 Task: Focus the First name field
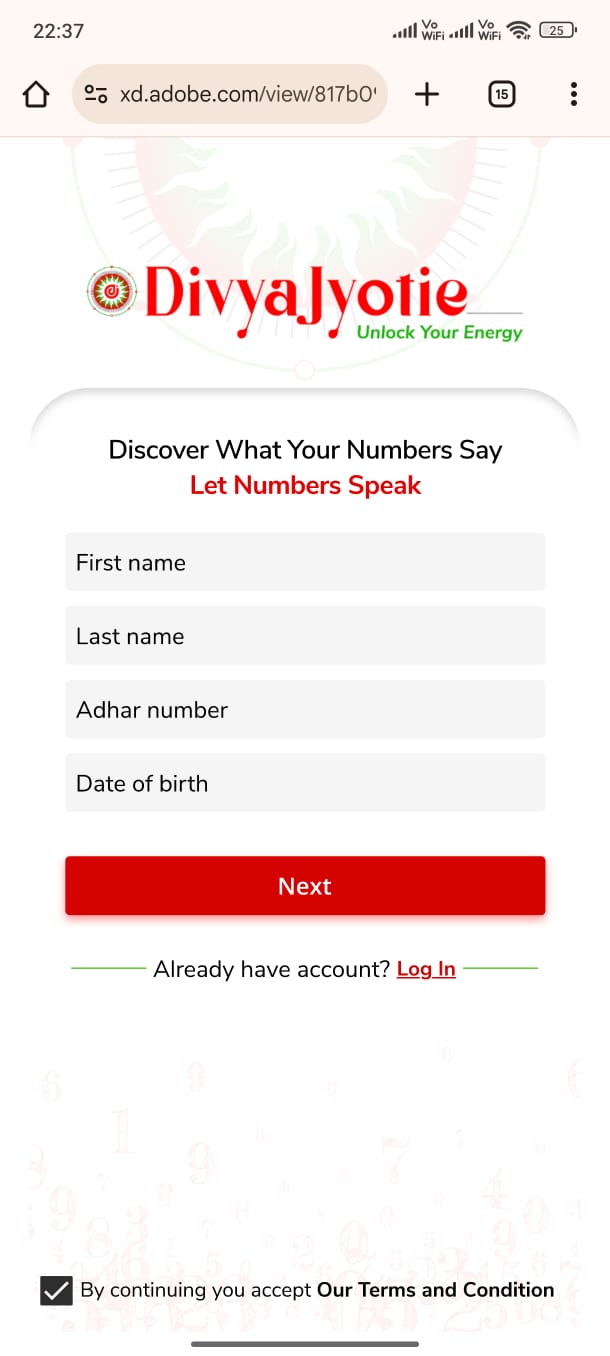305,562
